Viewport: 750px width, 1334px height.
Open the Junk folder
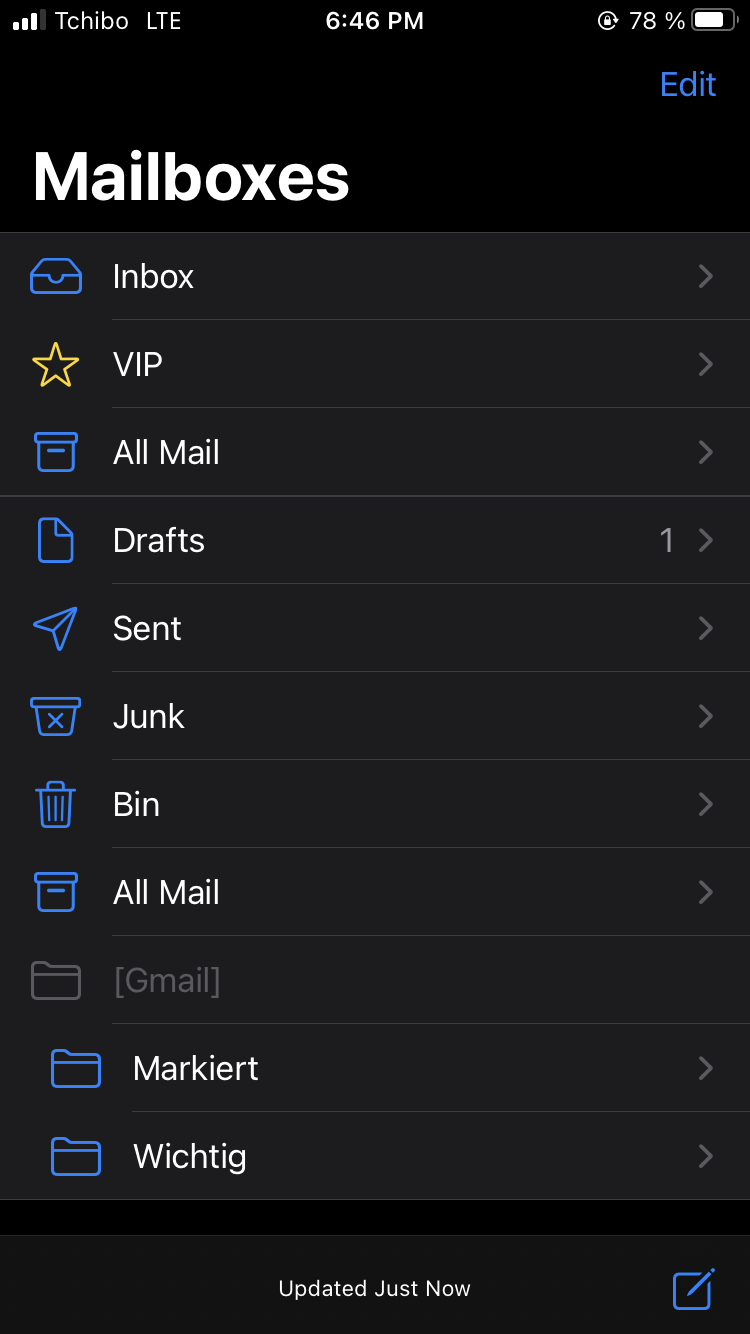click(x=375, y=716)
